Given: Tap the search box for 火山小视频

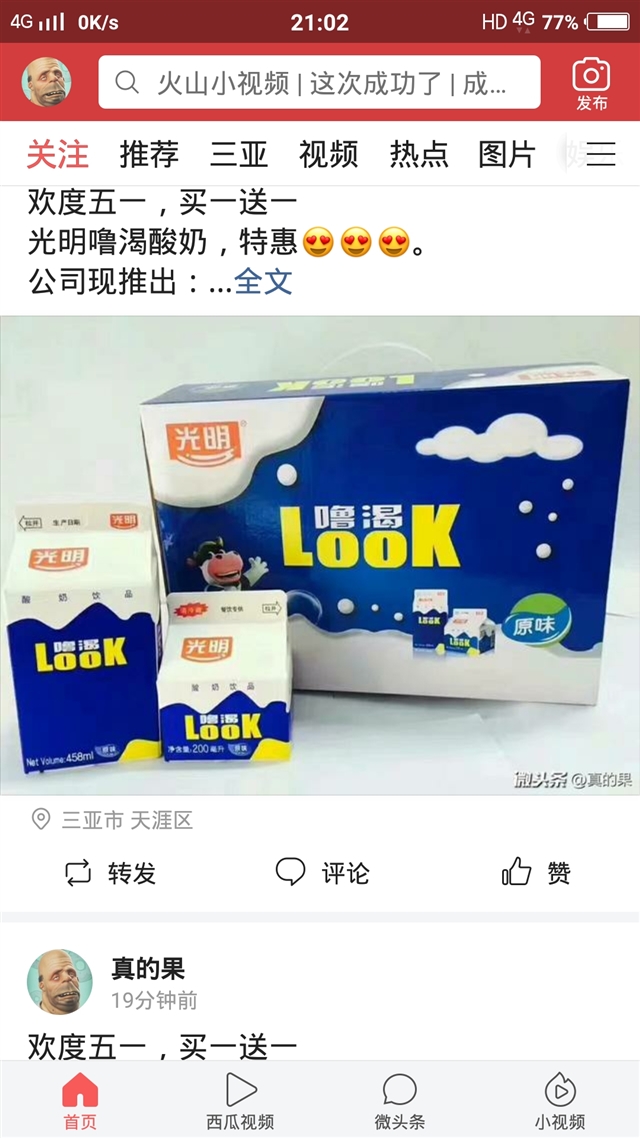Looking at the screenshot, I should tap(319, 83).
